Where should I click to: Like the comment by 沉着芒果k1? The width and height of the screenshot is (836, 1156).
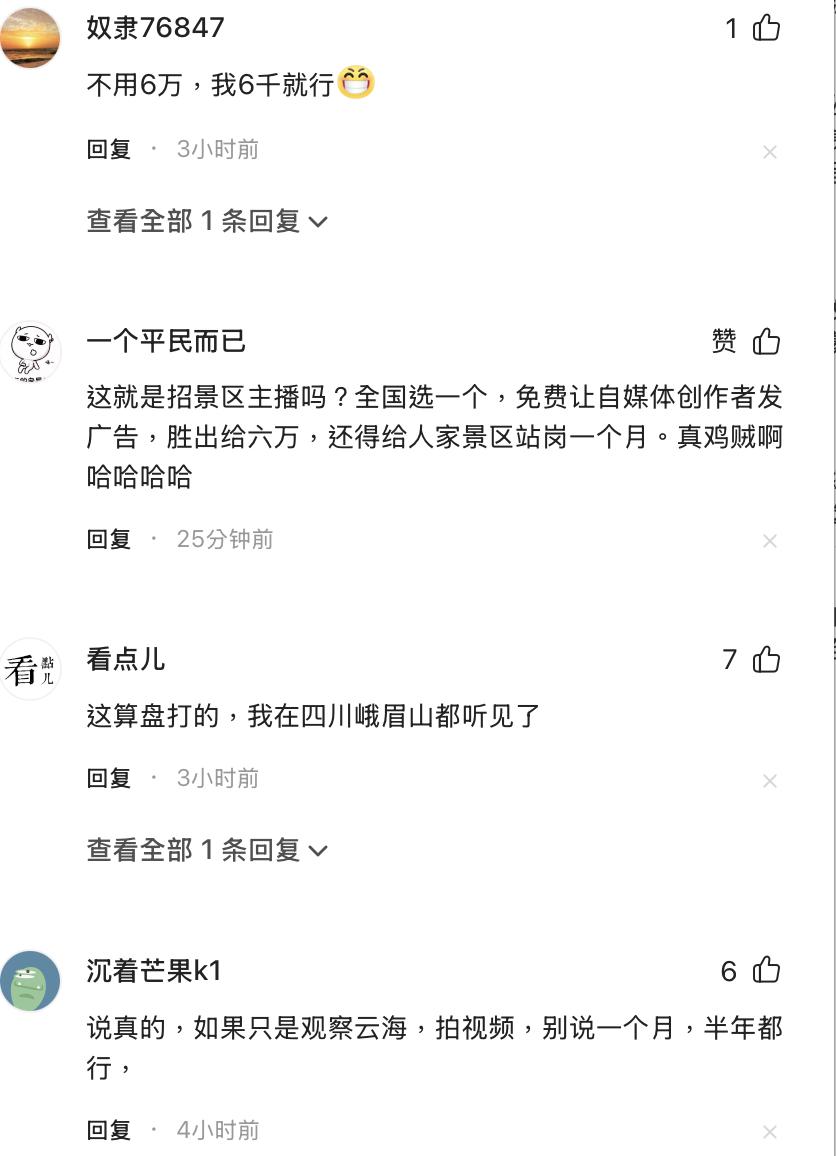766,970
